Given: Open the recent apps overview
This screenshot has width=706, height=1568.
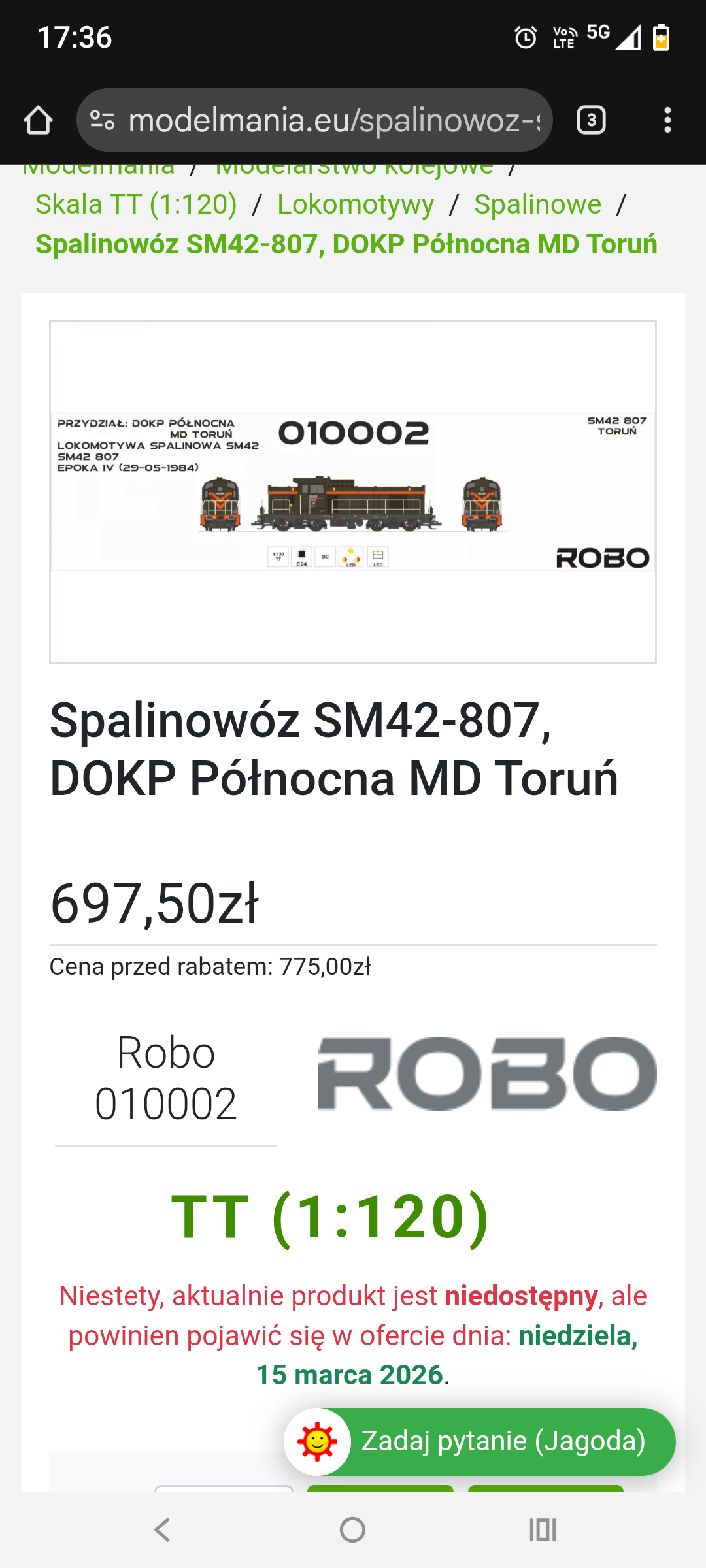Looking at the screenshot, I should [543, 1529].
